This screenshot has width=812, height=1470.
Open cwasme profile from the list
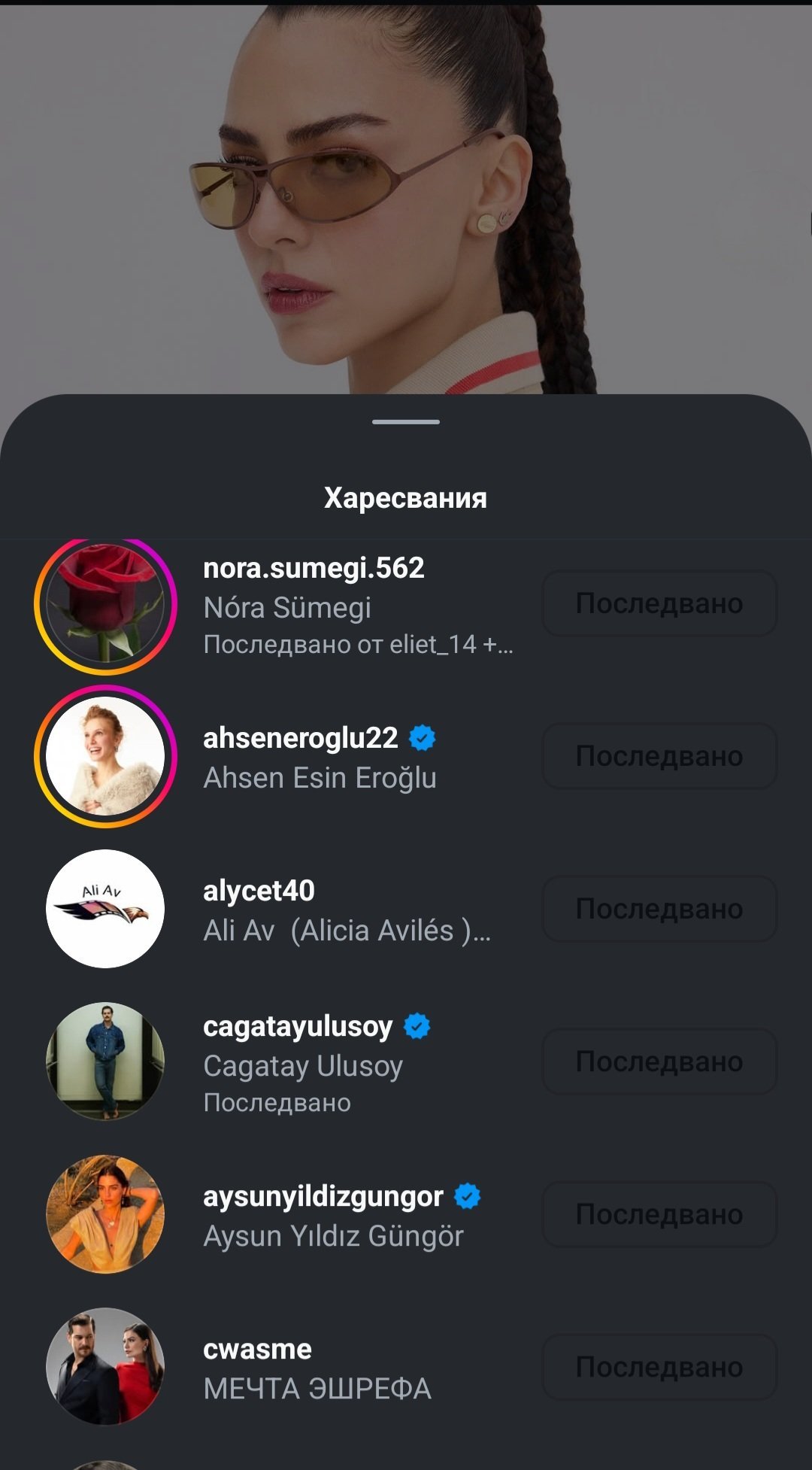pos(257,1350)
